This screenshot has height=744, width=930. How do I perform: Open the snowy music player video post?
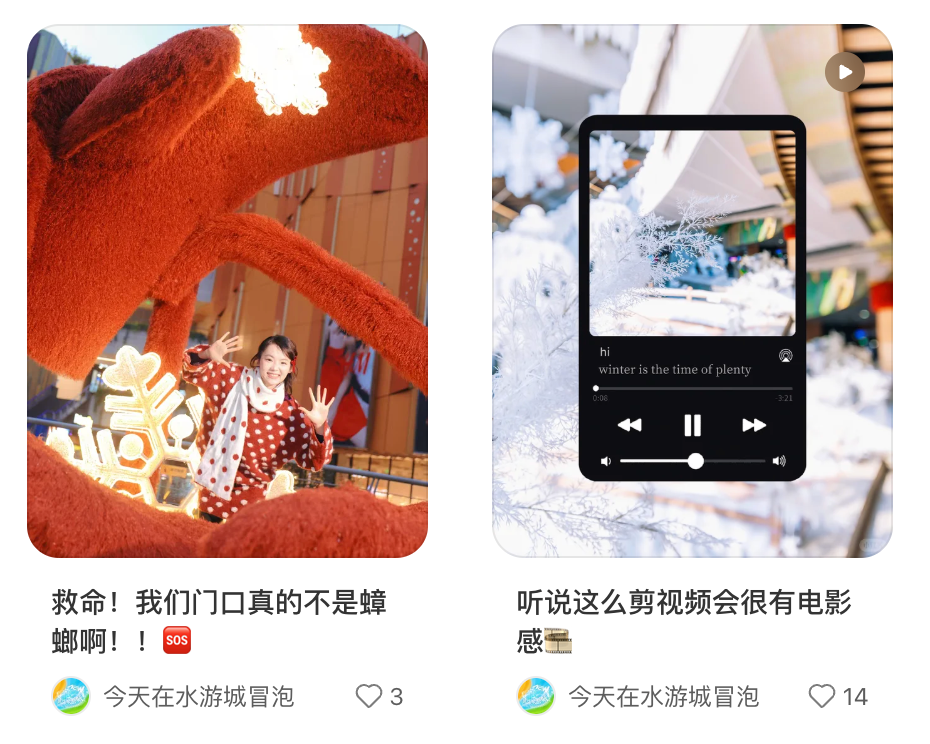692,290
